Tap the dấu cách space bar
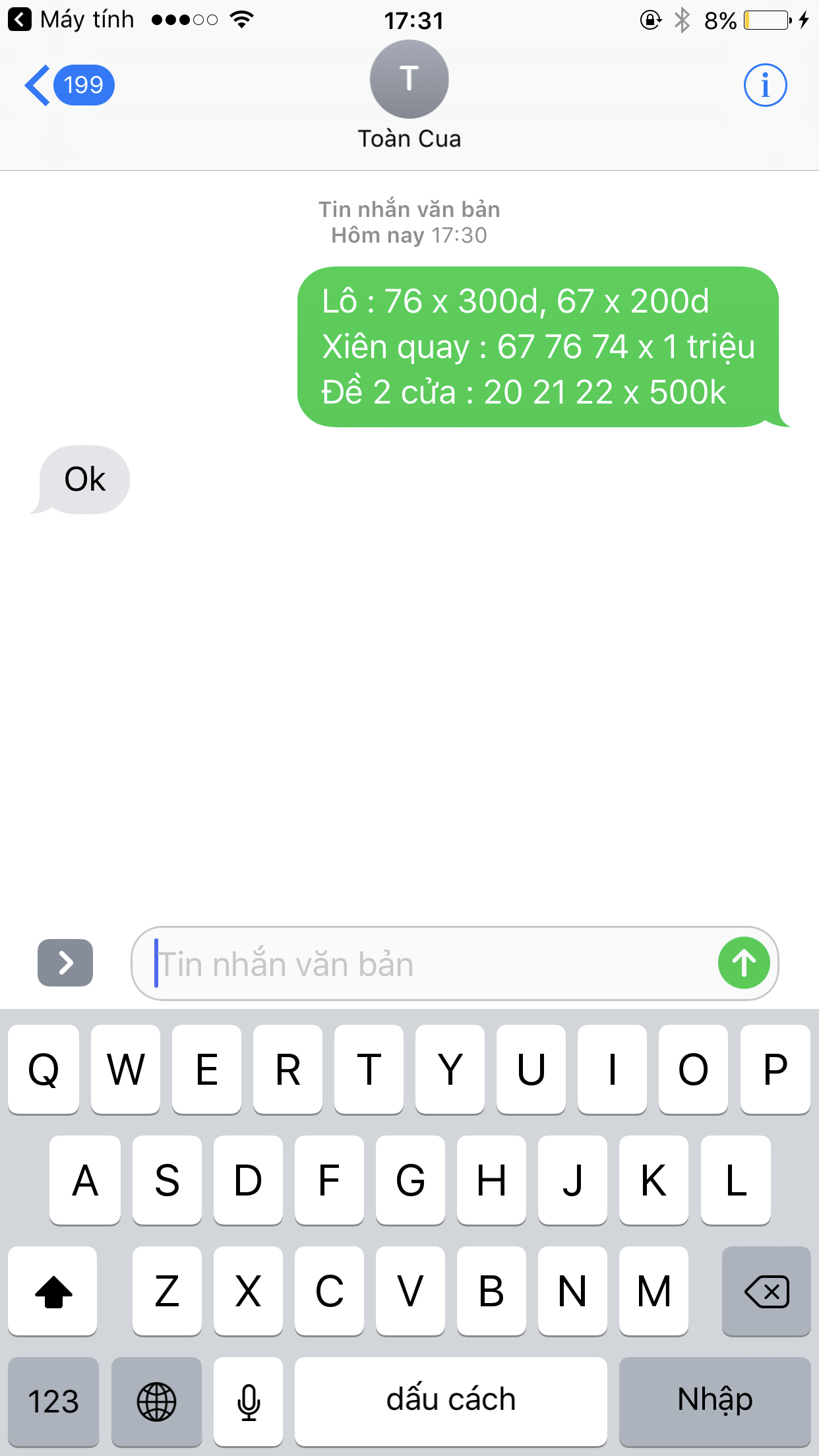The height and width of the screenshot is (1456, 819). click(451, 1401)
